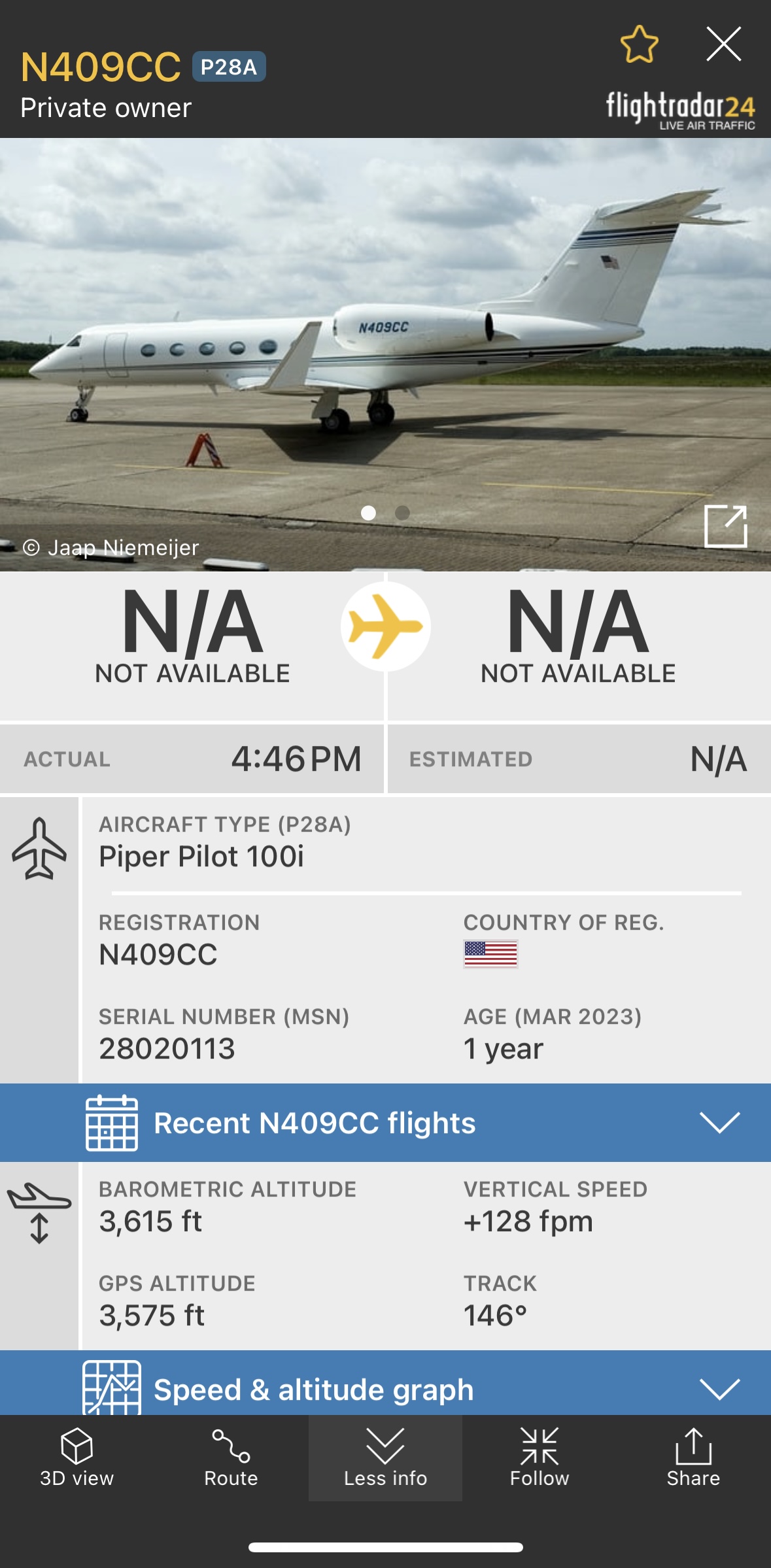Open the aircraft photo in external view
Image resolution: width=771 pixels, height=1568 pixels.
point(725,526)
